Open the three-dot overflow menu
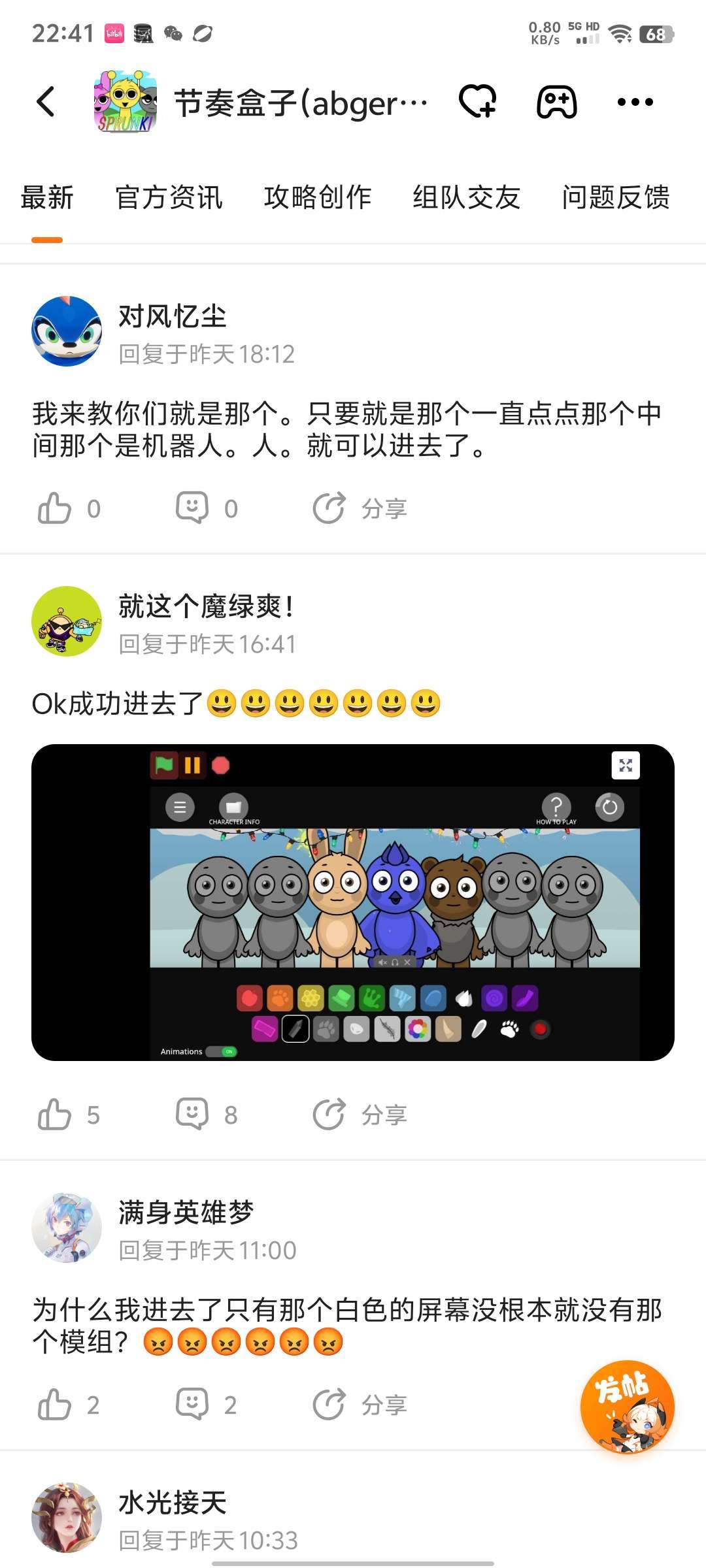This screenshot has height=1568, width=706. click(635, 102)
